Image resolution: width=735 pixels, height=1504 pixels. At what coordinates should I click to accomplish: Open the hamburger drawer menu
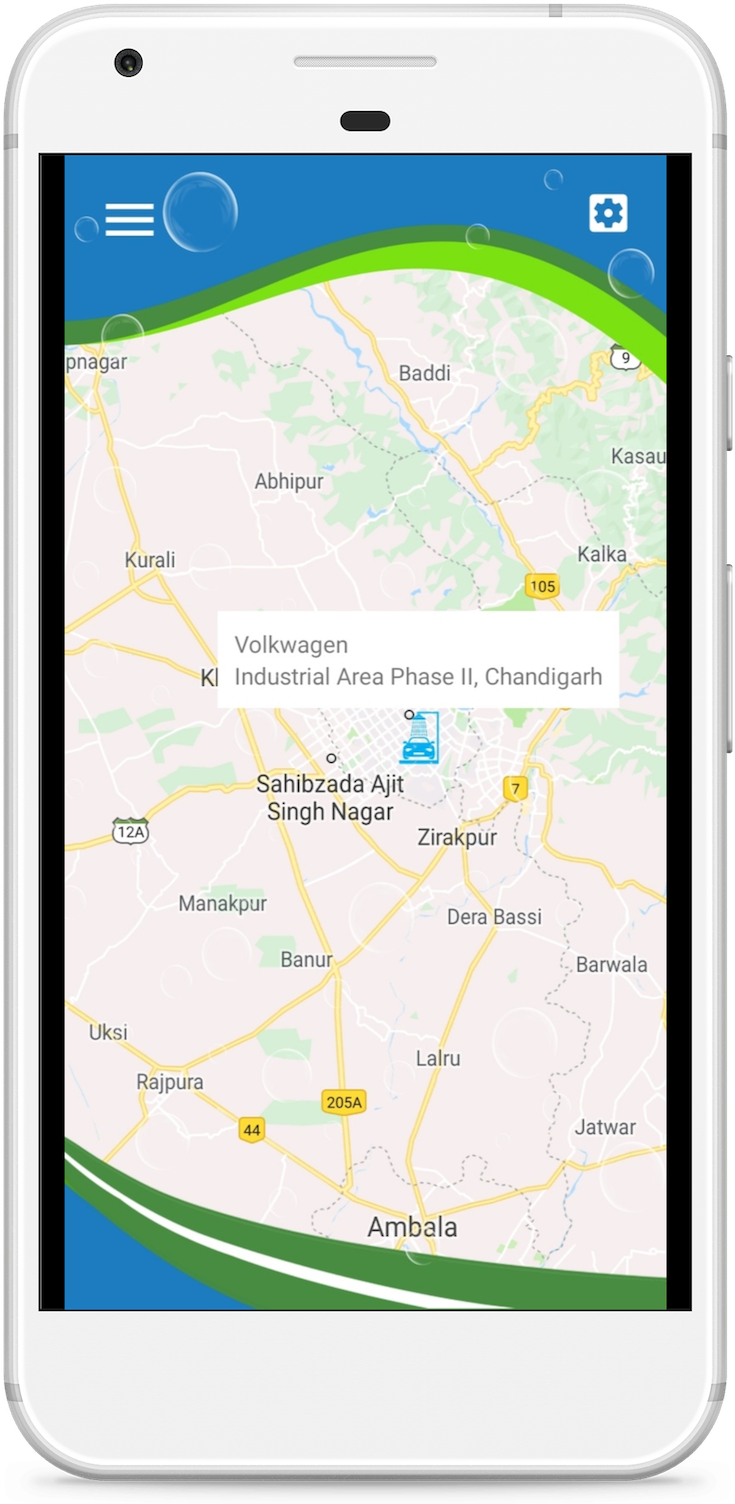129,219
